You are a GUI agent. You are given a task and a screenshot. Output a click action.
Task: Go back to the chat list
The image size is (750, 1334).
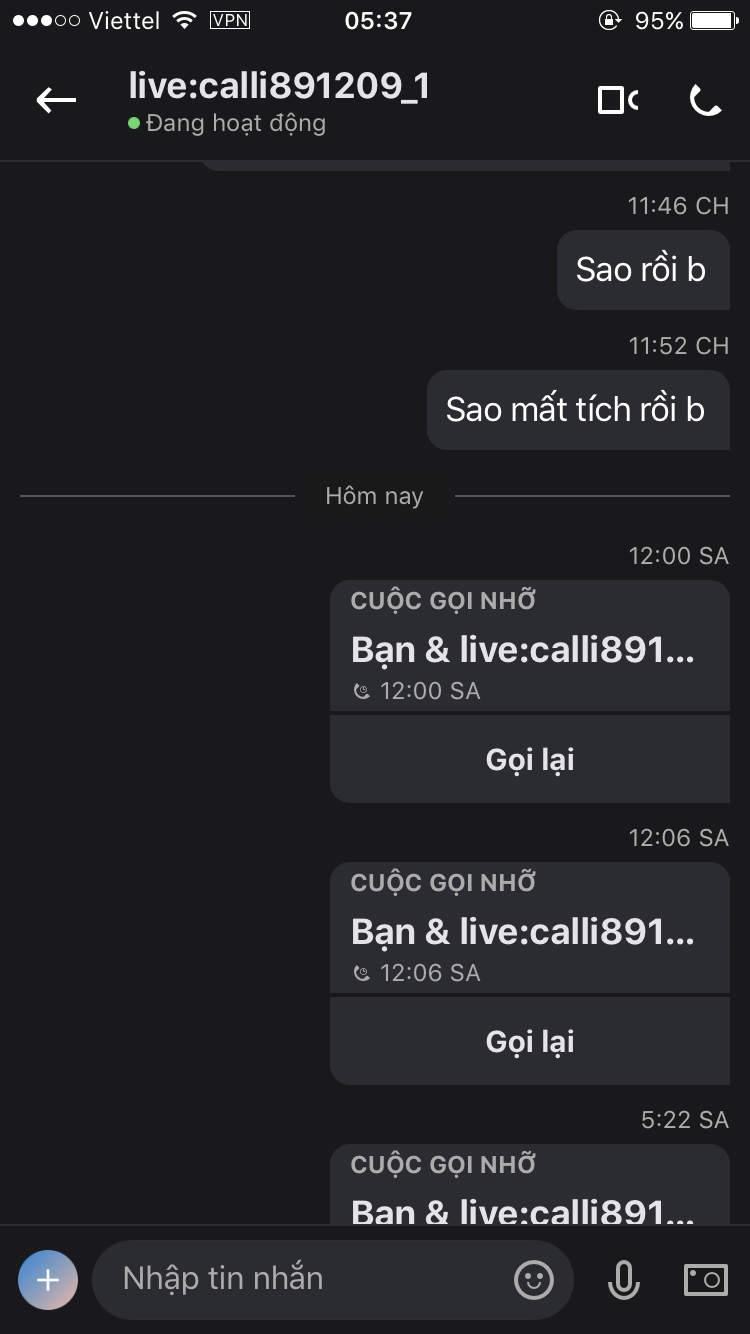tap(56, 100)
